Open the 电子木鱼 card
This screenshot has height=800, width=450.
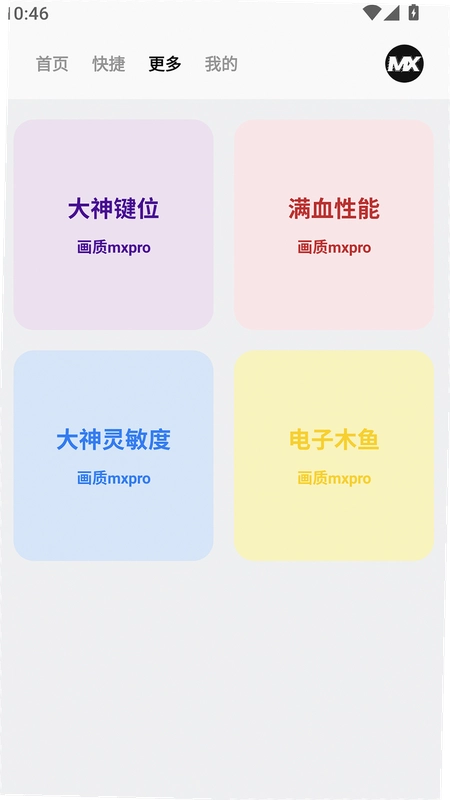click(x=334, y=455)
